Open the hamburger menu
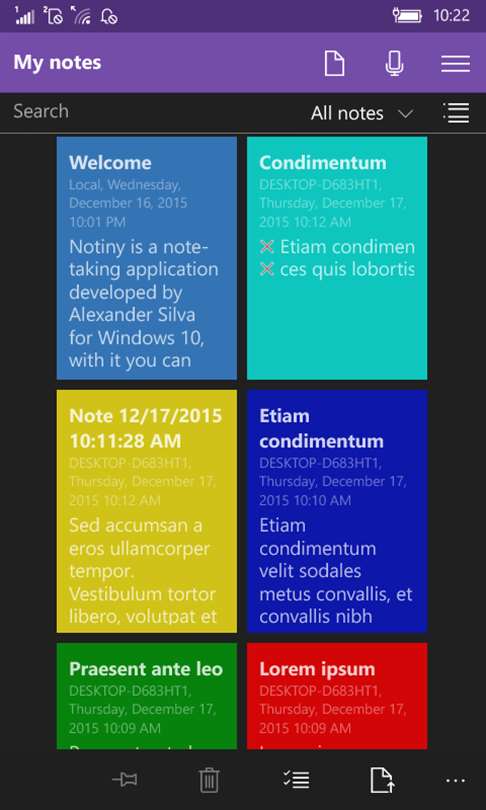This screenshot has width=486, height=810. 456,64
